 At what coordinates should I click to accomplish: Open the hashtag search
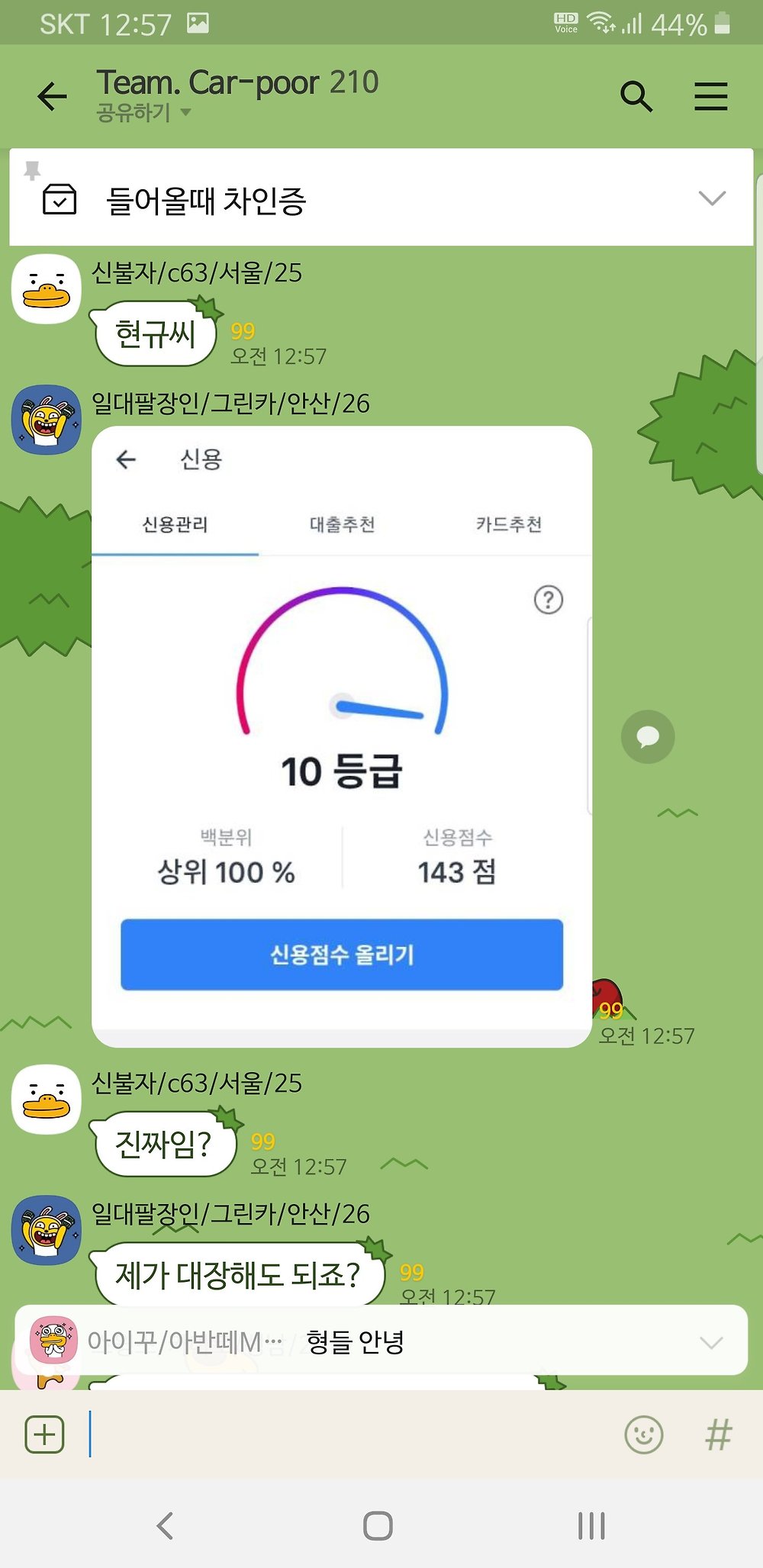[x=718, y=1434]
